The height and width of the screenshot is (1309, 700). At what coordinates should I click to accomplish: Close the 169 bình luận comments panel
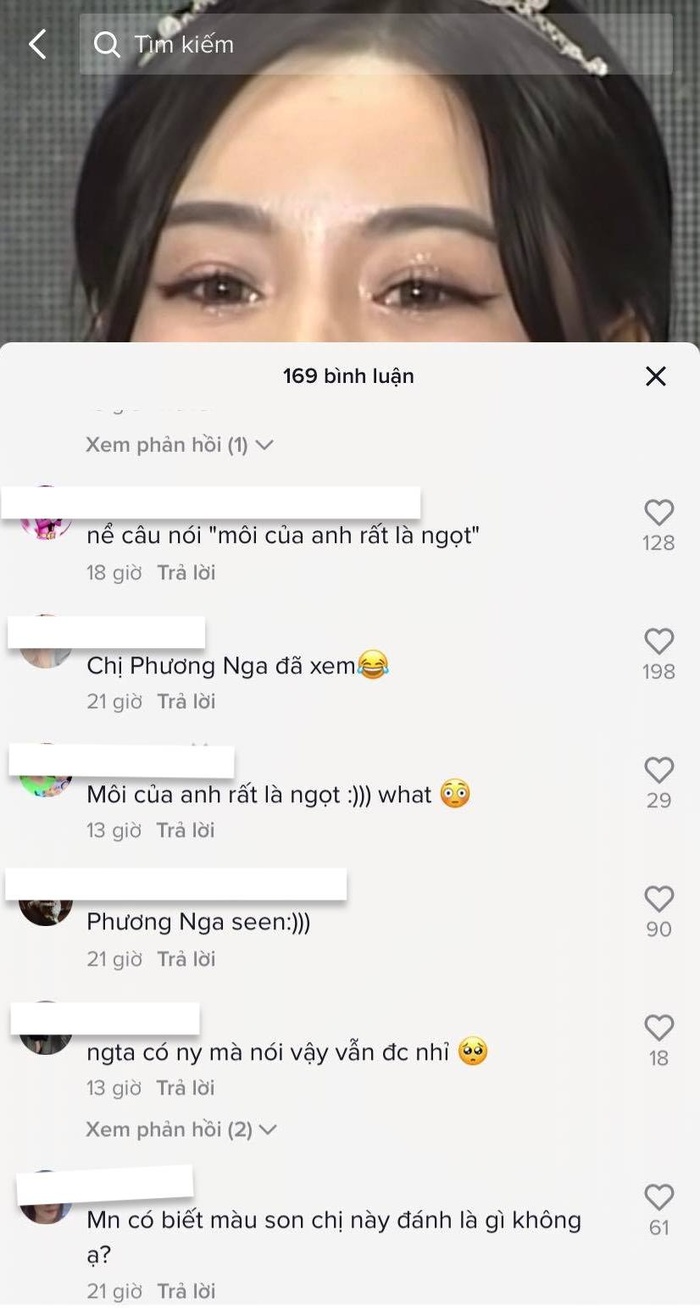[x=655, y=376]
